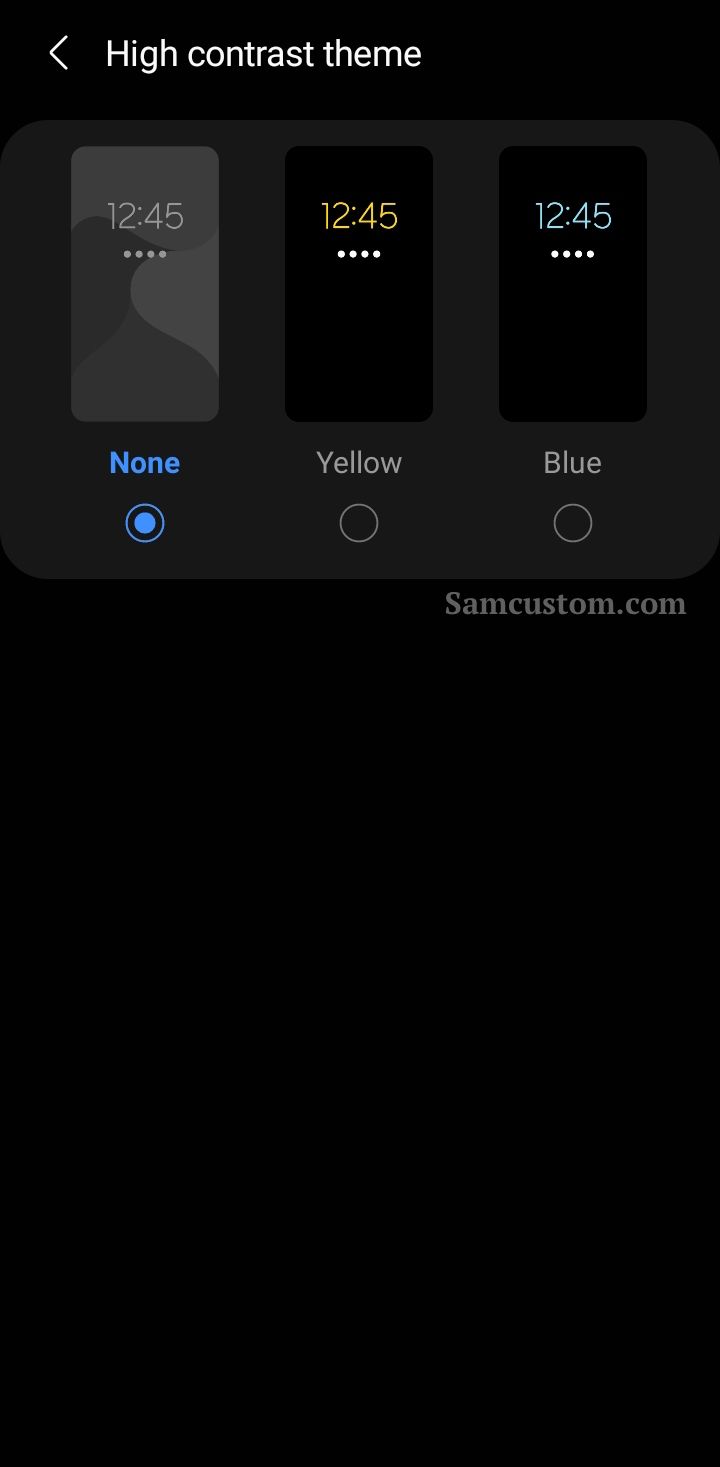Go back from High contrast theme

coord(59,54)
